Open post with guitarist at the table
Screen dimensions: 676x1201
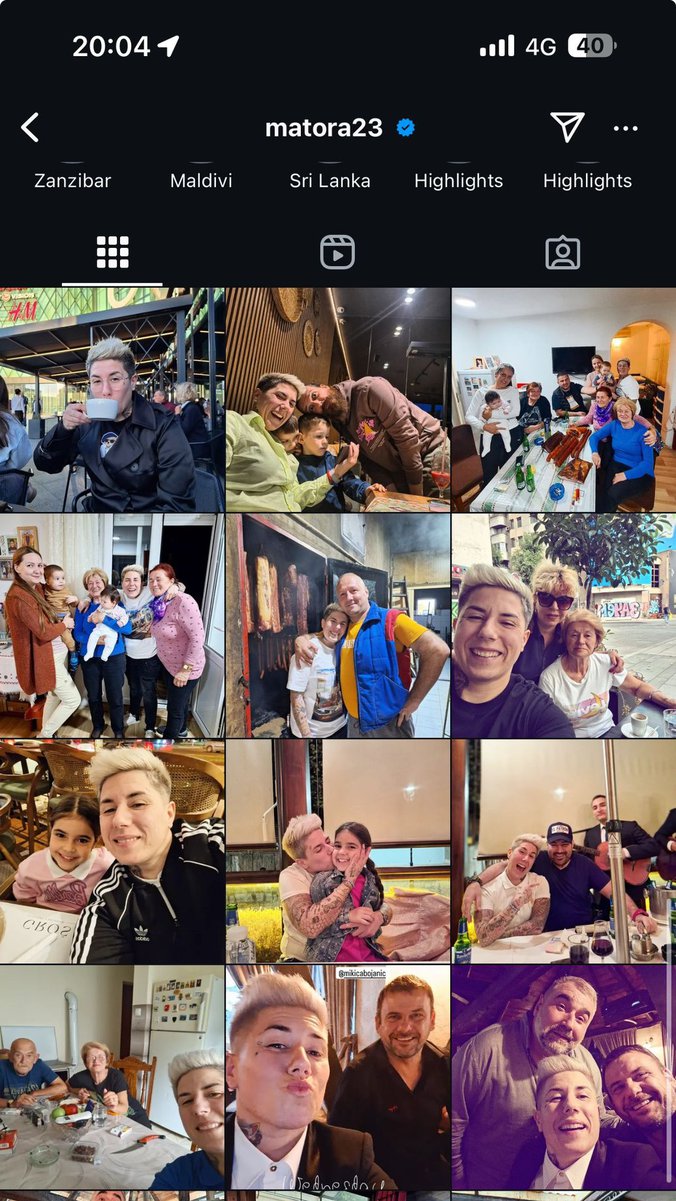(564, 851)
